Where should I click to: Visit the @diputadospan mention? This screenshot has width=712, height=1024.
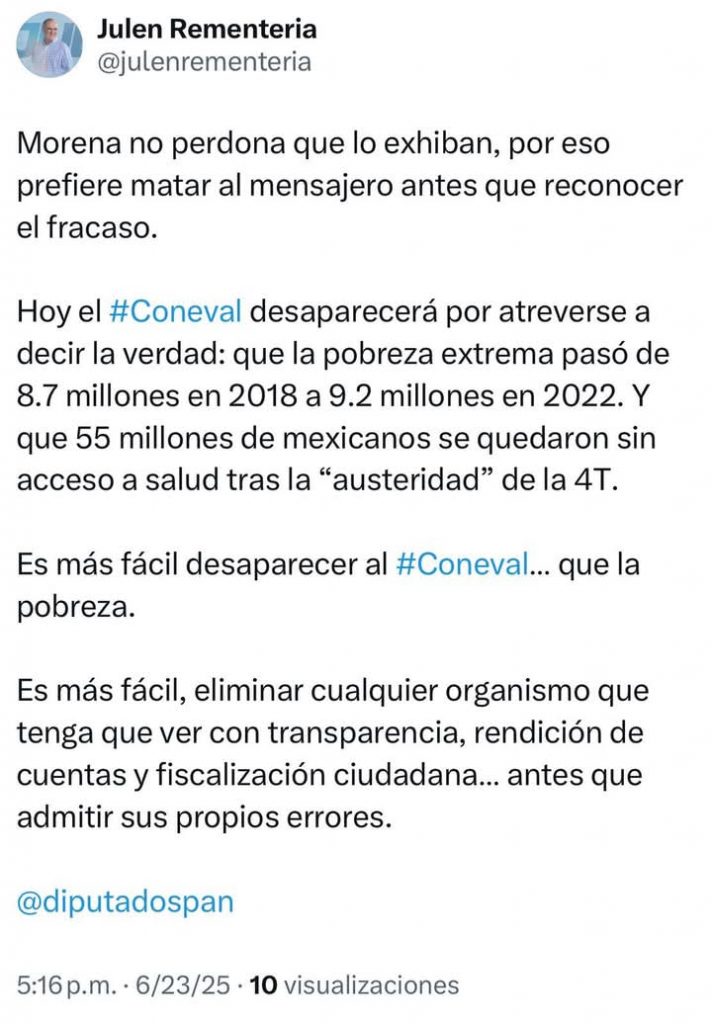click(x=125, y=900)
